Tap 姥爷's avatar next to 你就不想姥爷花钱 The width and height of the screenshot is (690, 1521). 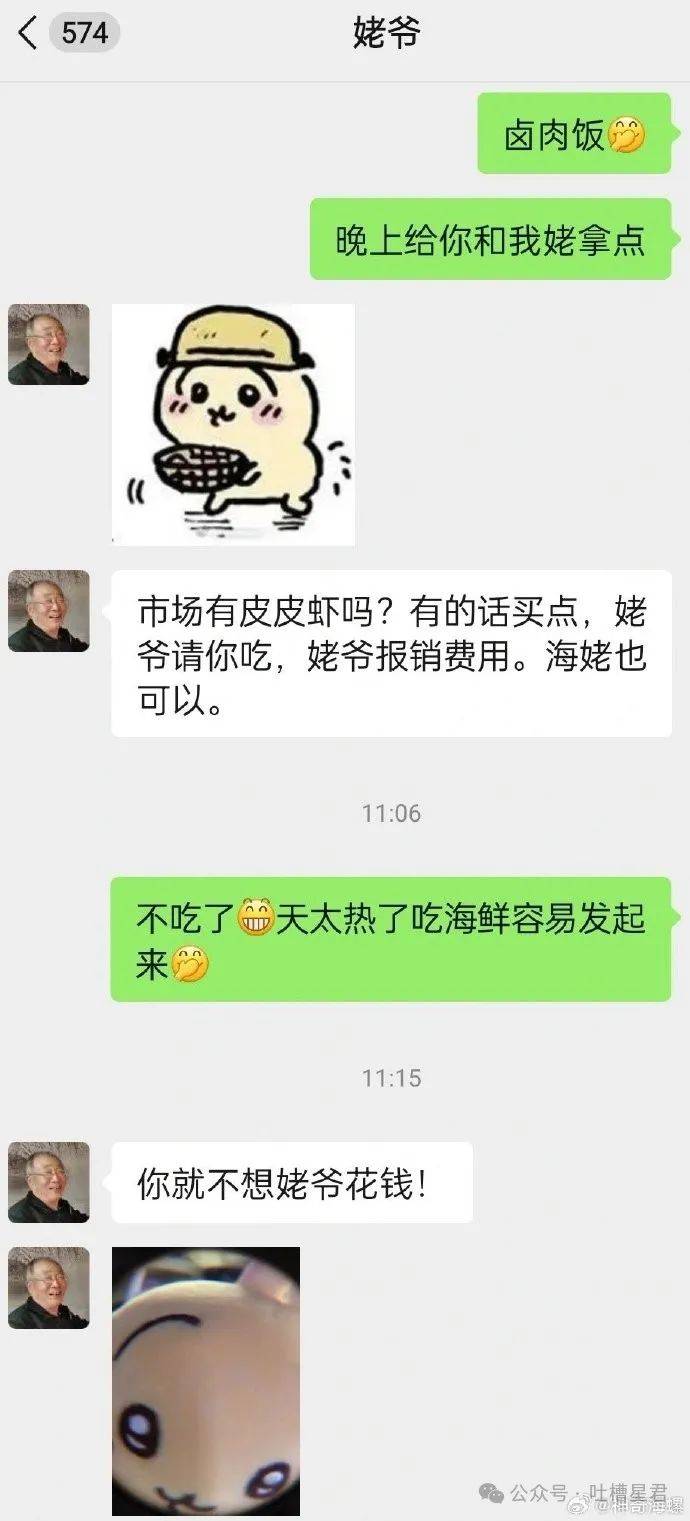point(49,1182)
